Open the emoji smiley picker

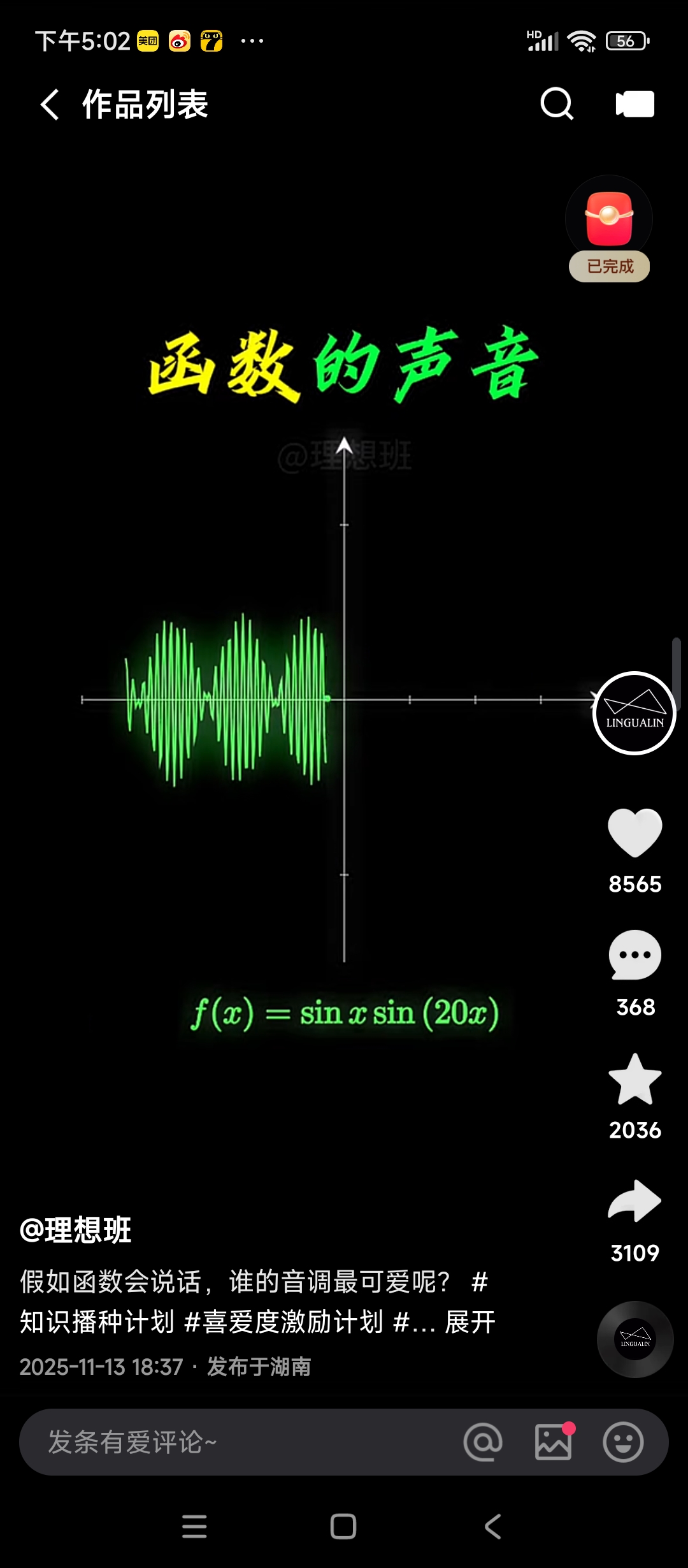point(623,1442)
